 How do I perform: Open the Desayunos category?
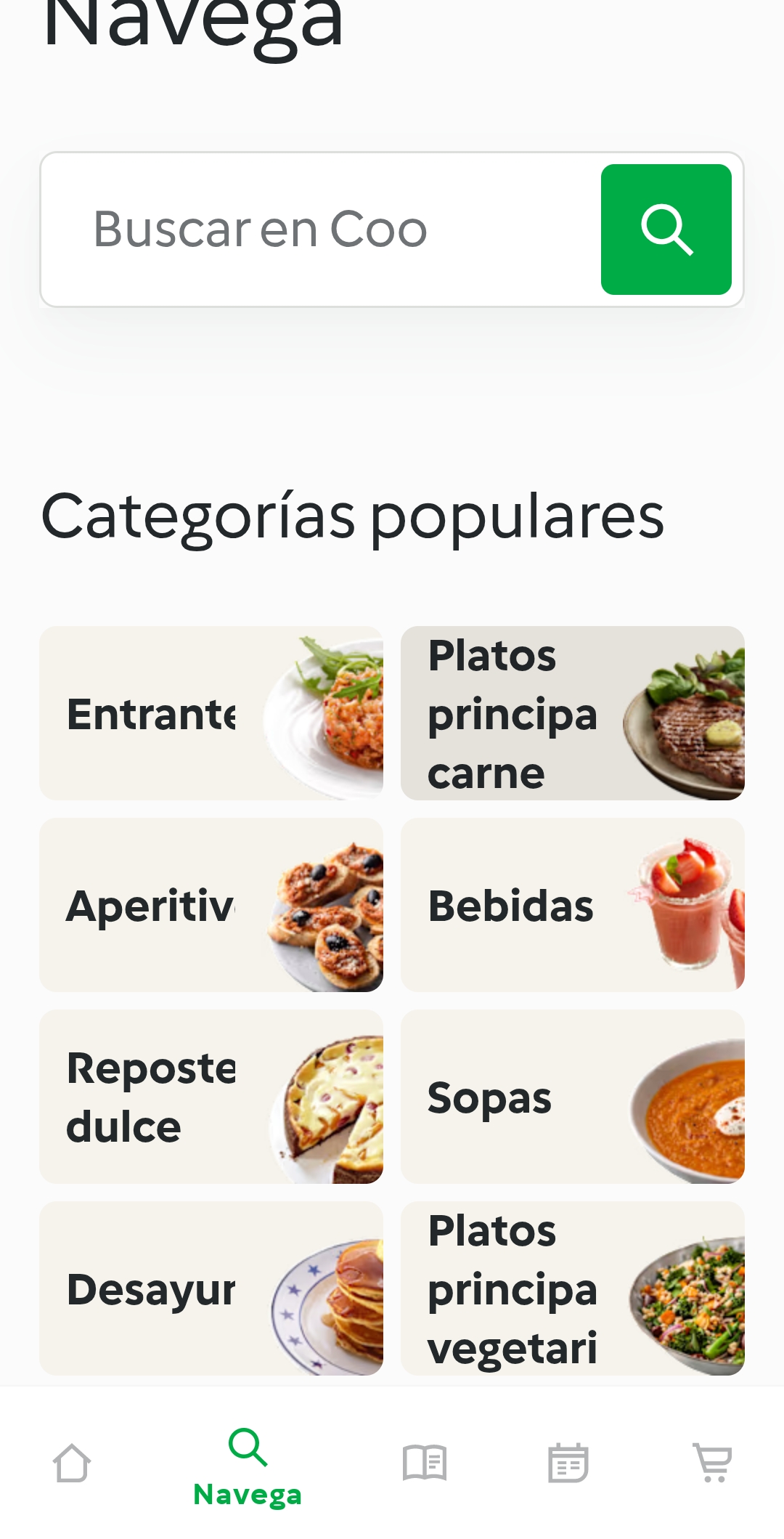211,1288
